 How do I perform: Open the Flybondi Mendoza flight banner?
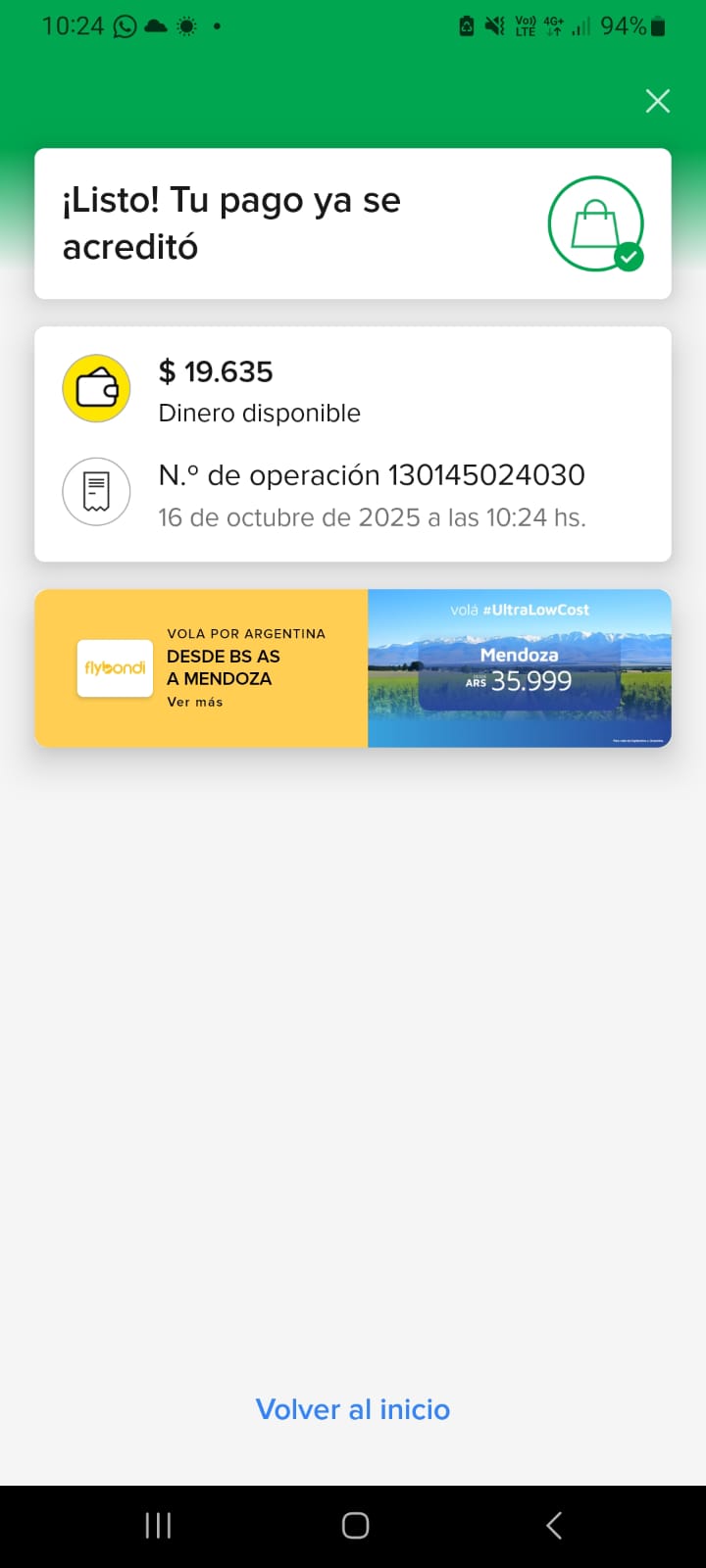pyautogui.click(x=353, y=668)
